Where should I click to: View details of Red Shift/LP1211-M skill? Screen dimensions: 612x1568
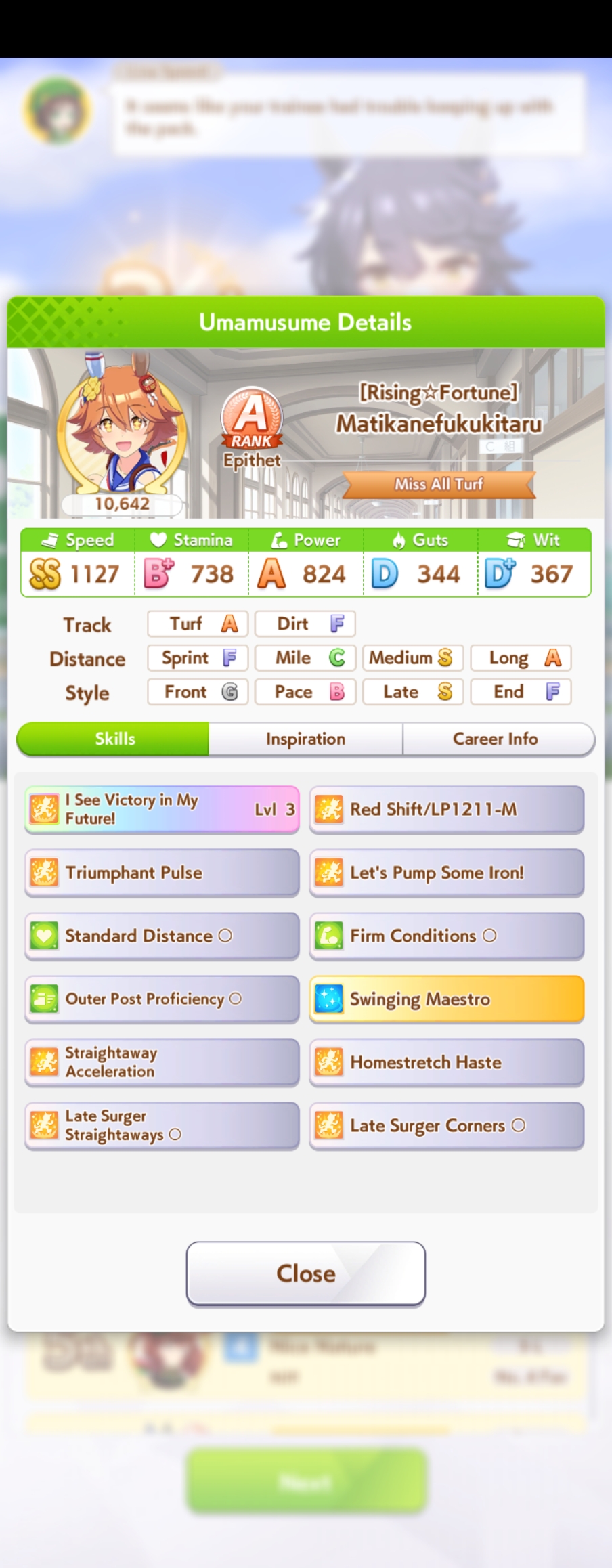447,809
